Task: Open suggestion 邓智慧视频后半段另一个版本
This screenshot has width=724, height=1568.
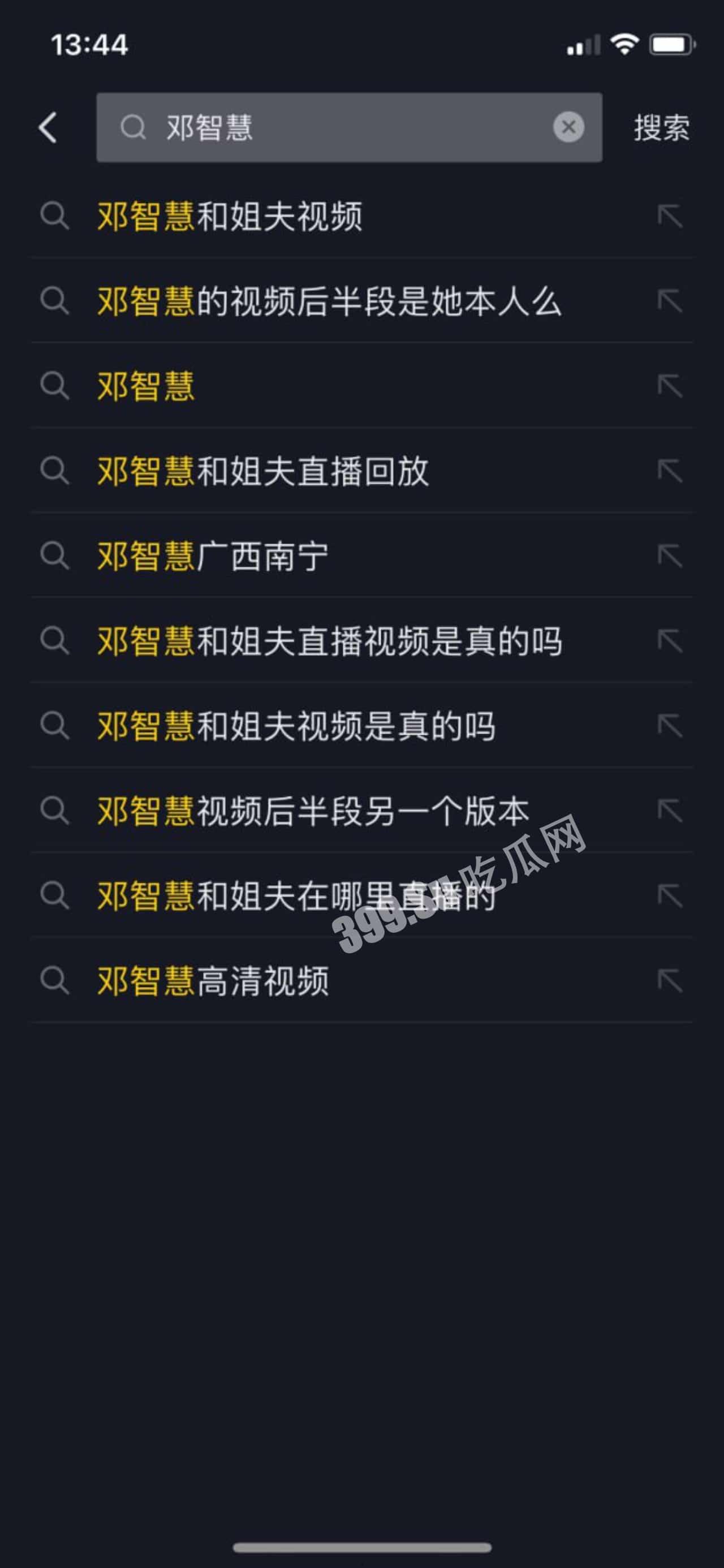Action: 313,810
